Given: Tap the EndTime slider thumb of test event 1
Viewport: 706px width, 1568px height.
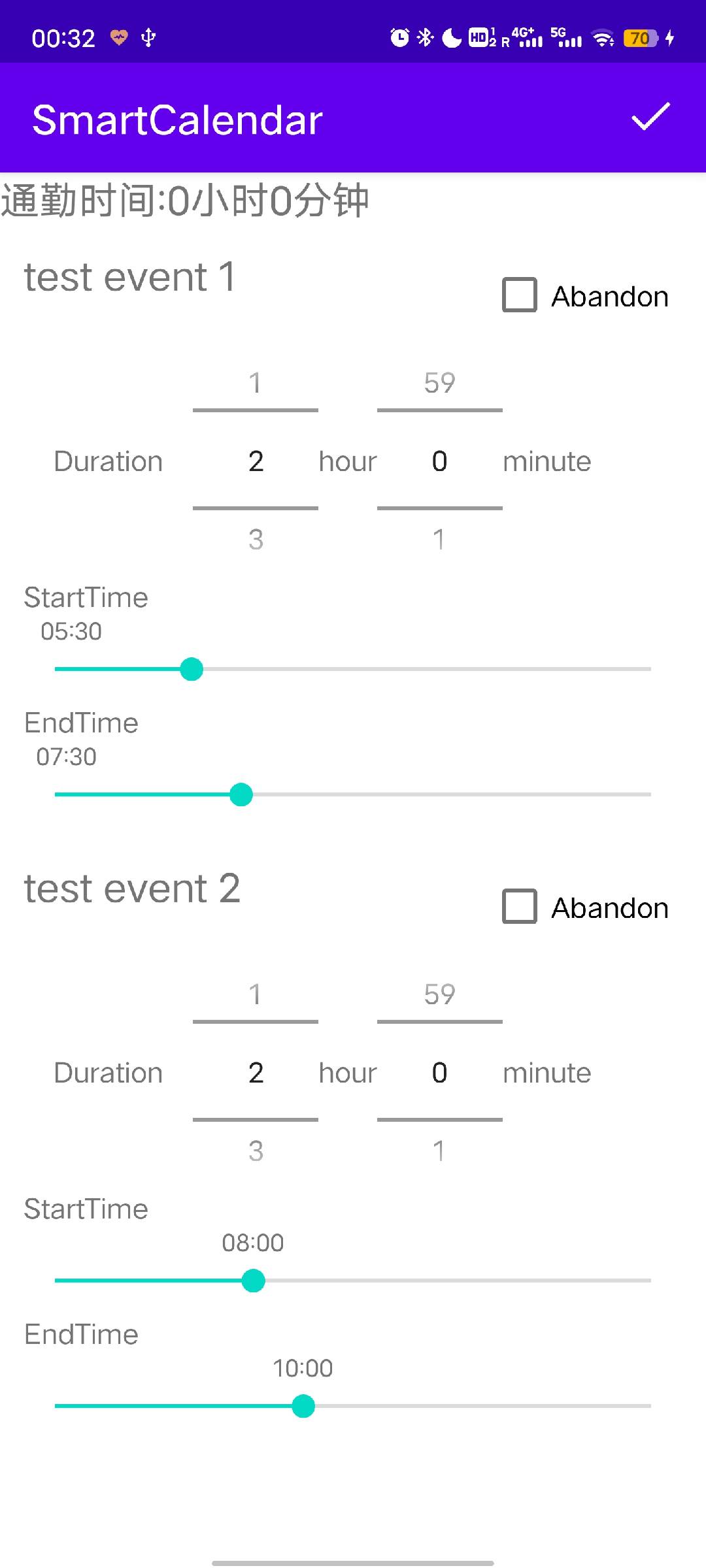Looking at the screenshot, I should point(241,794).
